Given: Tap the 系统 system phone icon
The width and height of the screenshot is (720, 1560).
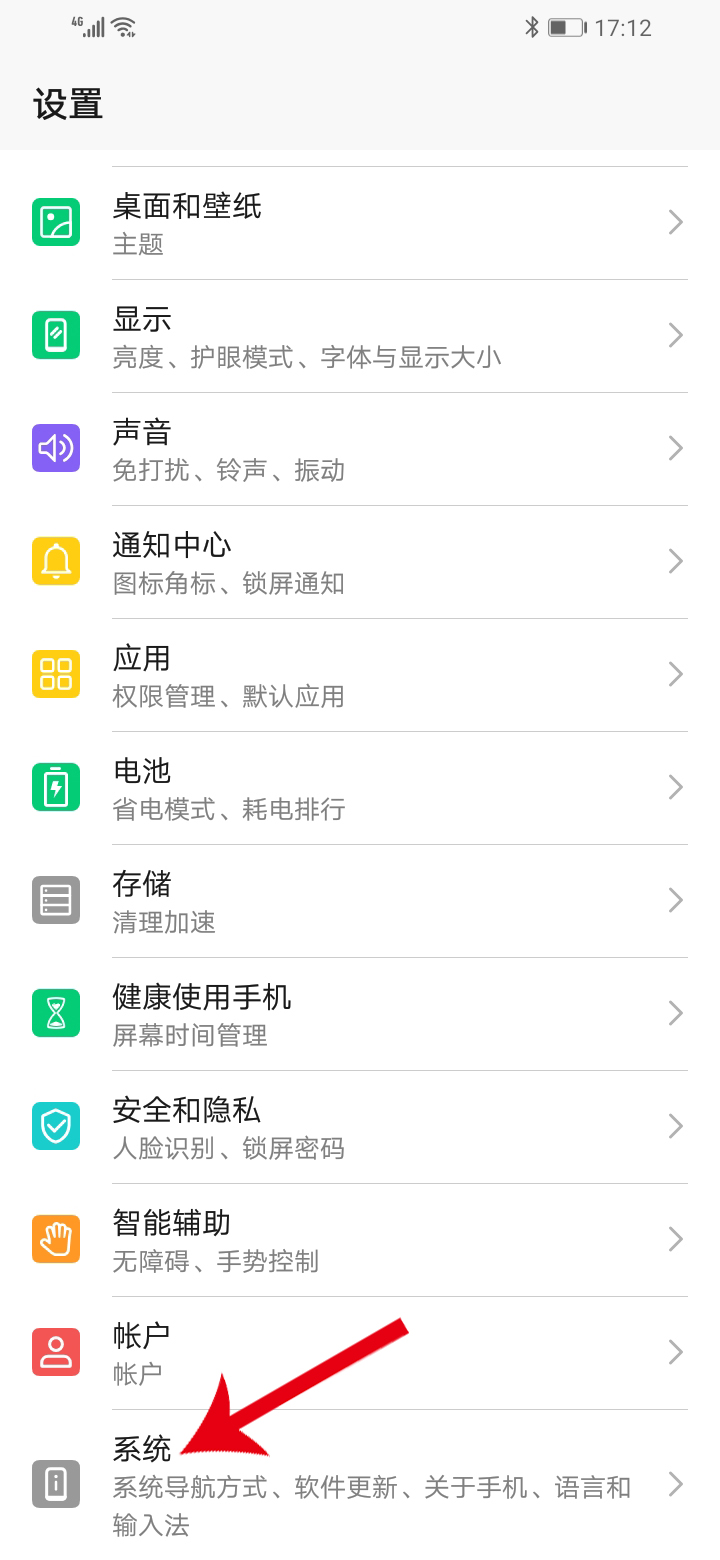Looking at the screenshot, I should (55, 1485).
